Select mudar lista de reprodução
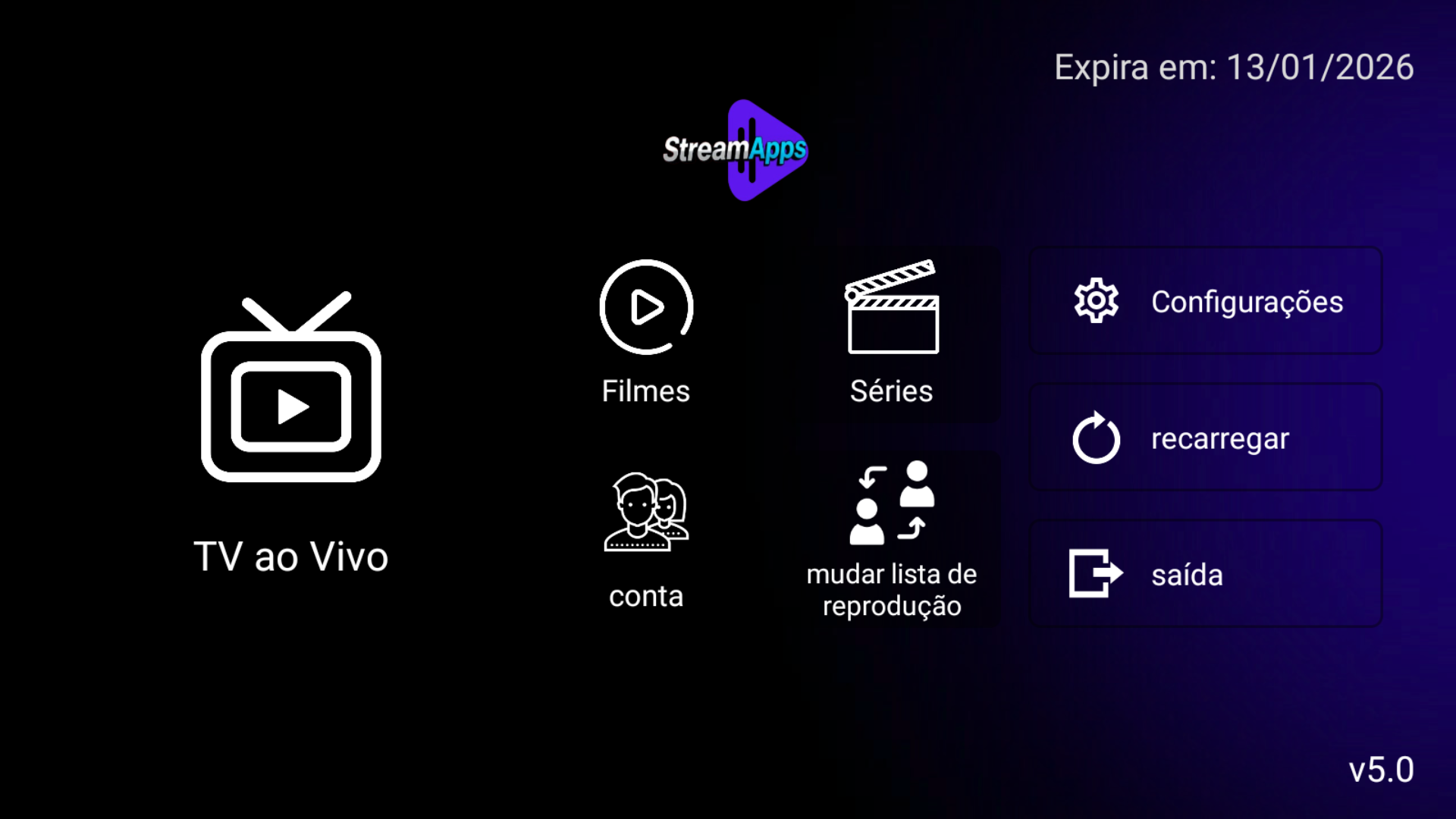This screenshot has height=819, width=1456. click(x=893, y=540)
